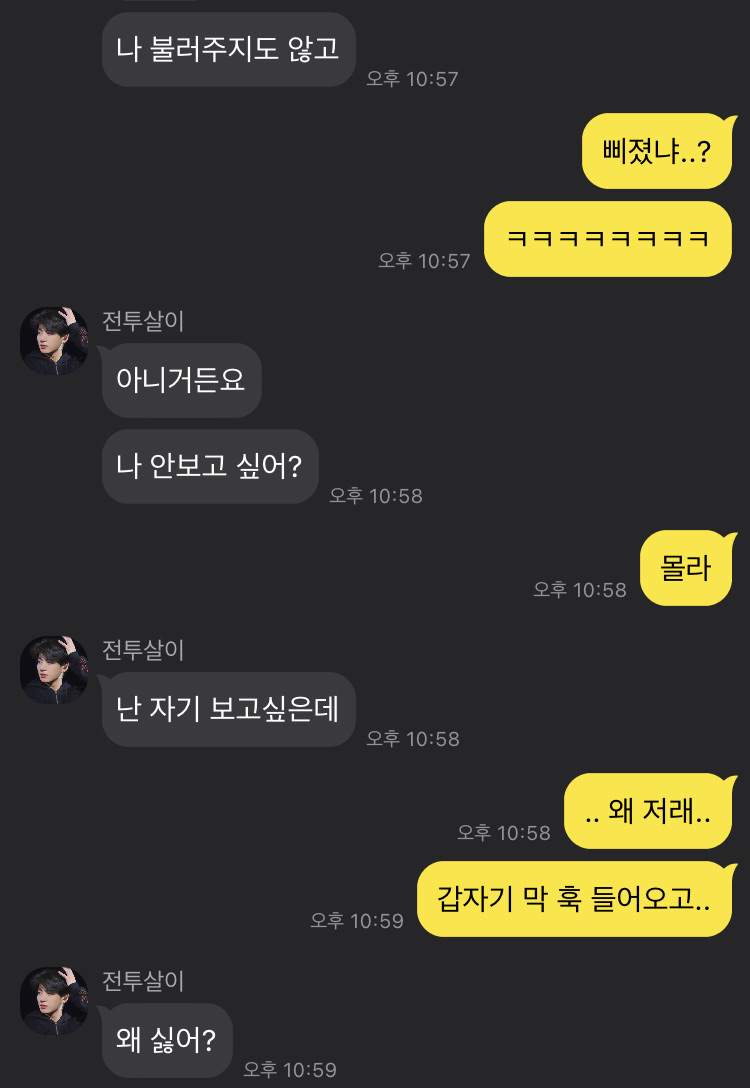The image size is (750, 1088).
Task: Open 전투살이's profile picture beside 아니거든요
Action: click(x=54, y=341)
